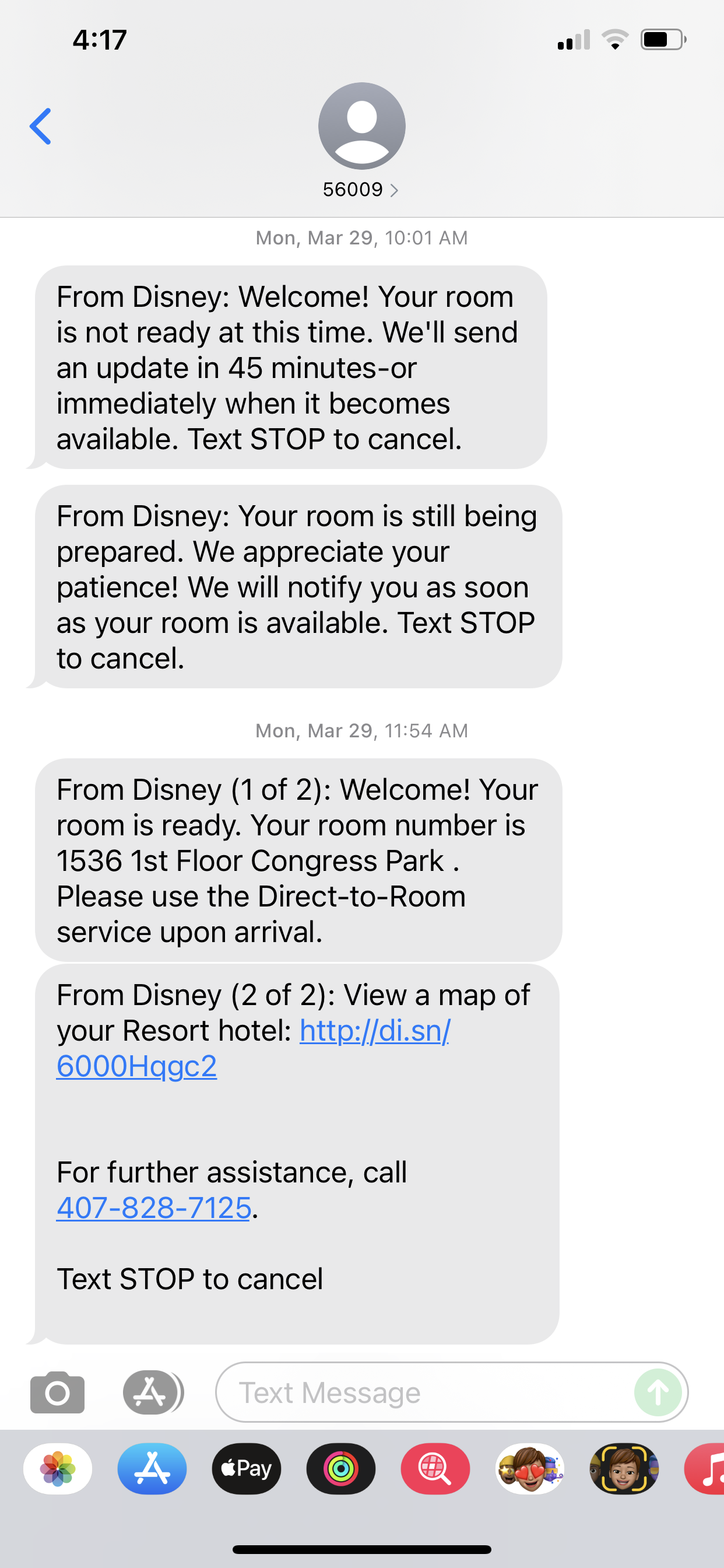Viewport: 724px width, 1568px height.
Task: Open the Fitness activity rings app
Action: point(340,1469)
